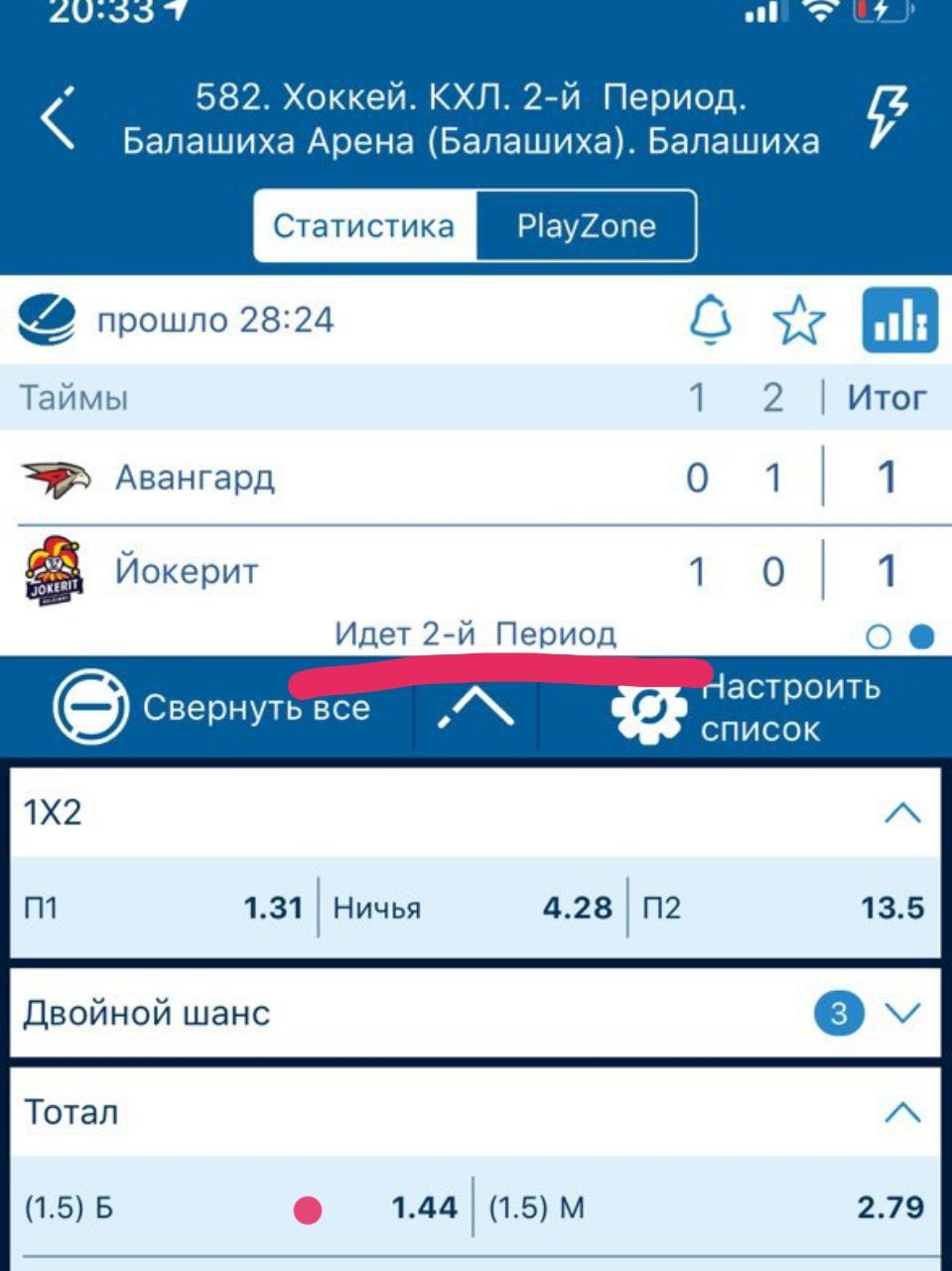Tap Свернуть все to collapse all markets

[211, 707]
